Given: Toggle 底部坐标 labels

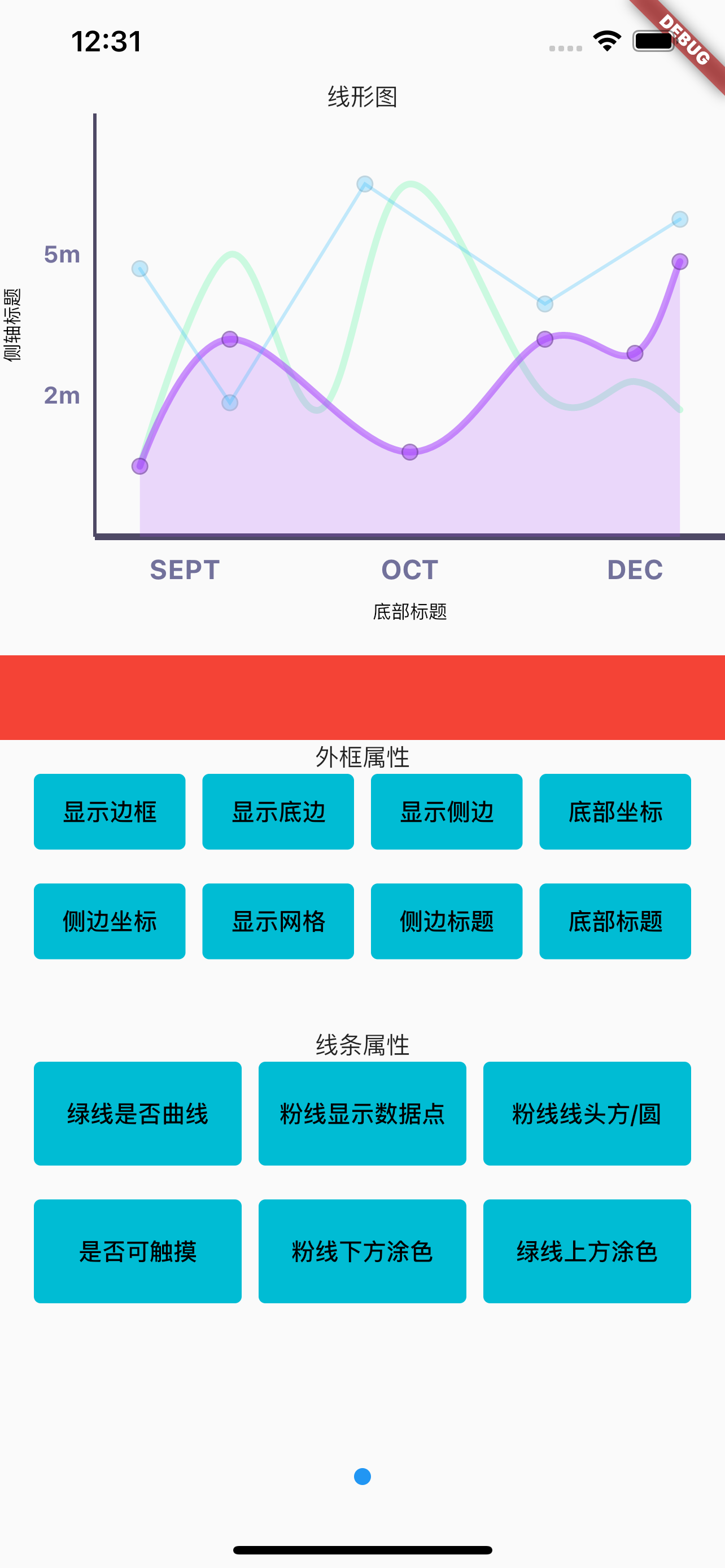Looking at the screenshot, I should click(615, 812).
